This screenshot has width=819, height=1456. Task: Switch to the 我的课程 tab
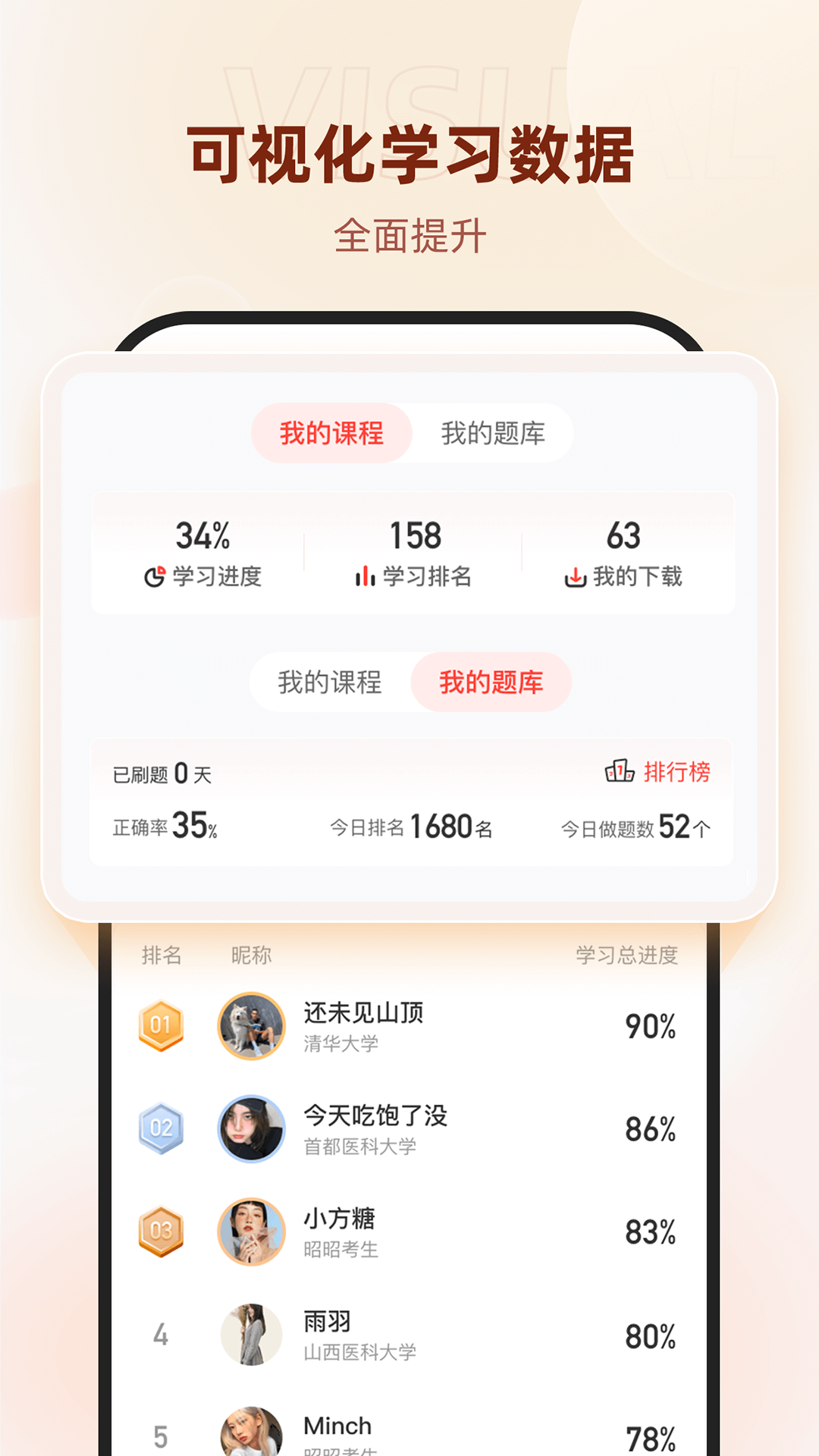click(x=331, y=681)
